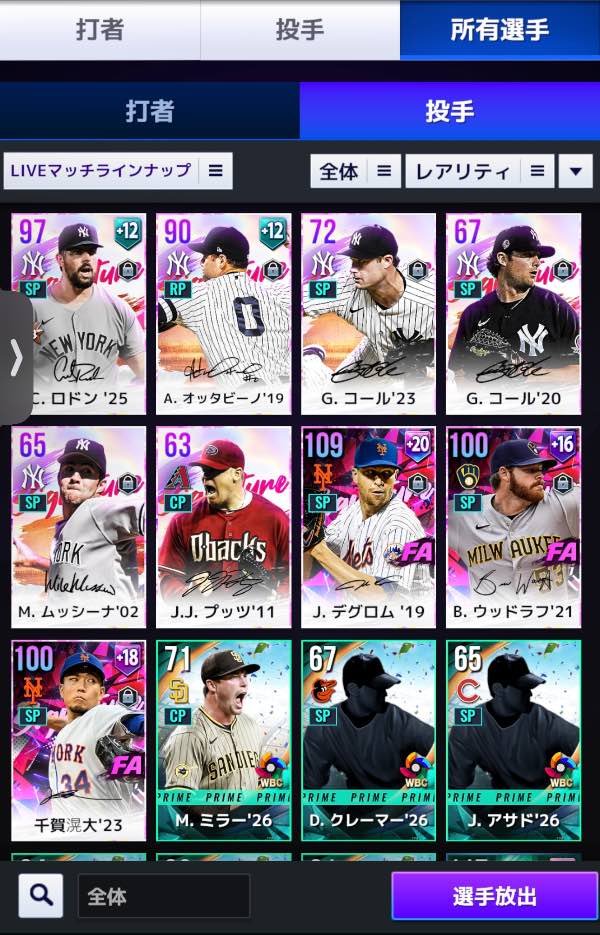Open 千賀滉大'23 player card
Viewport: 600px width, 935px height.
click(x=79, y=741)
